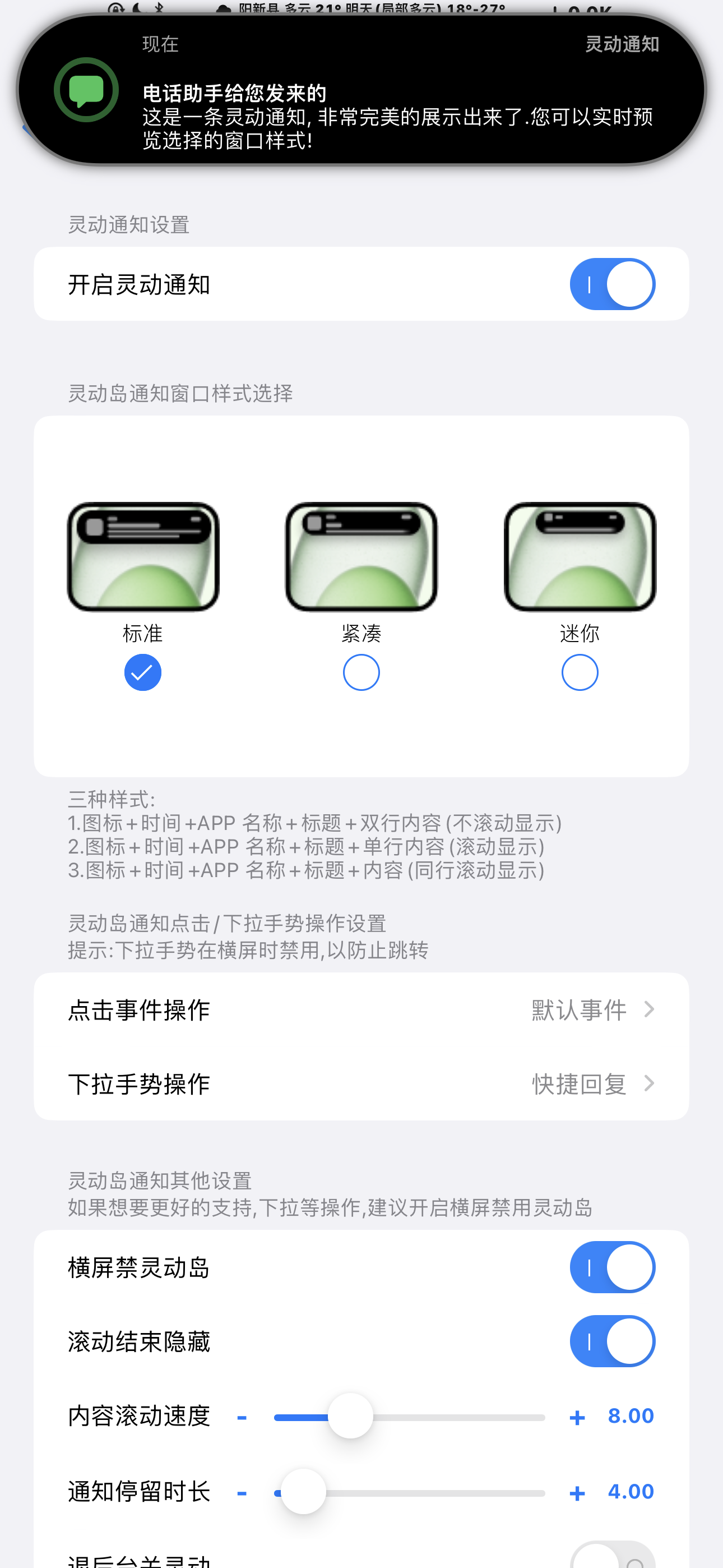Tap the 迷你 style preview image
The width and height of the screenshot is (723, 1568).
580,556
